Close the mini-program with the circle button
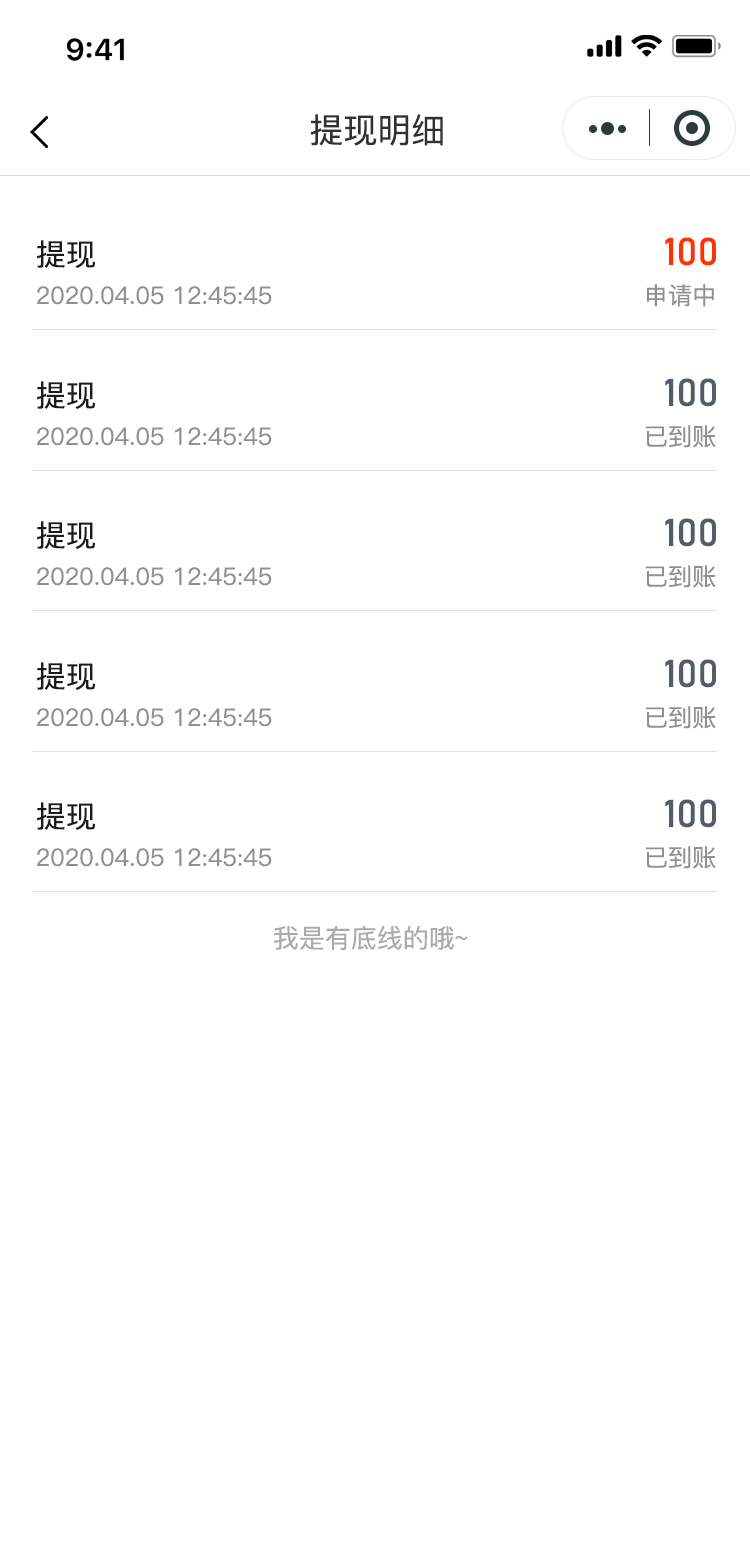Screen dimensions: 750x1556 (692, 128)
